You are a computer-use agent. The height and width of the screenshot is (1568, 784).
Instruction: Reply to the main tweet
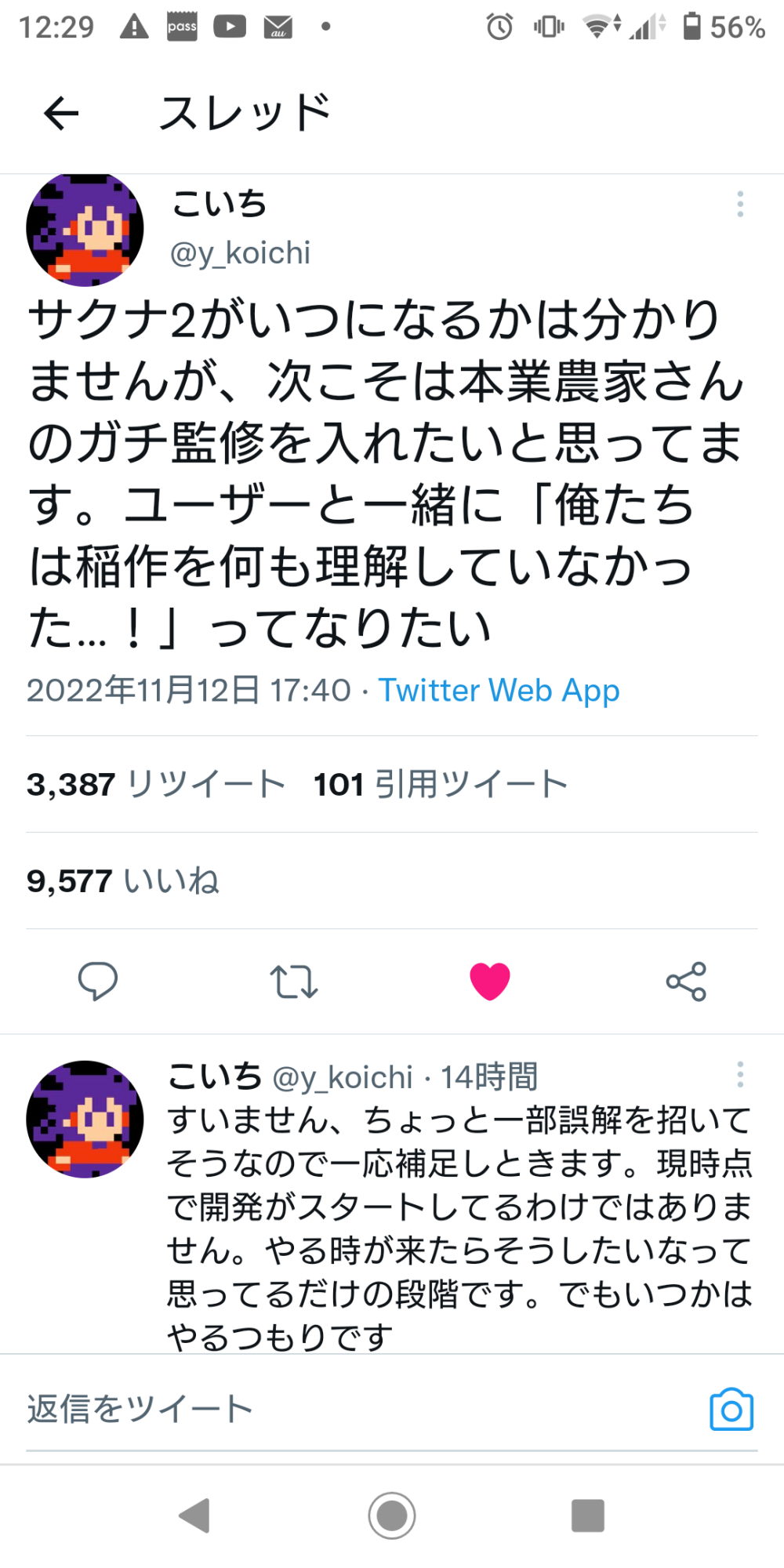coord(98,981)
